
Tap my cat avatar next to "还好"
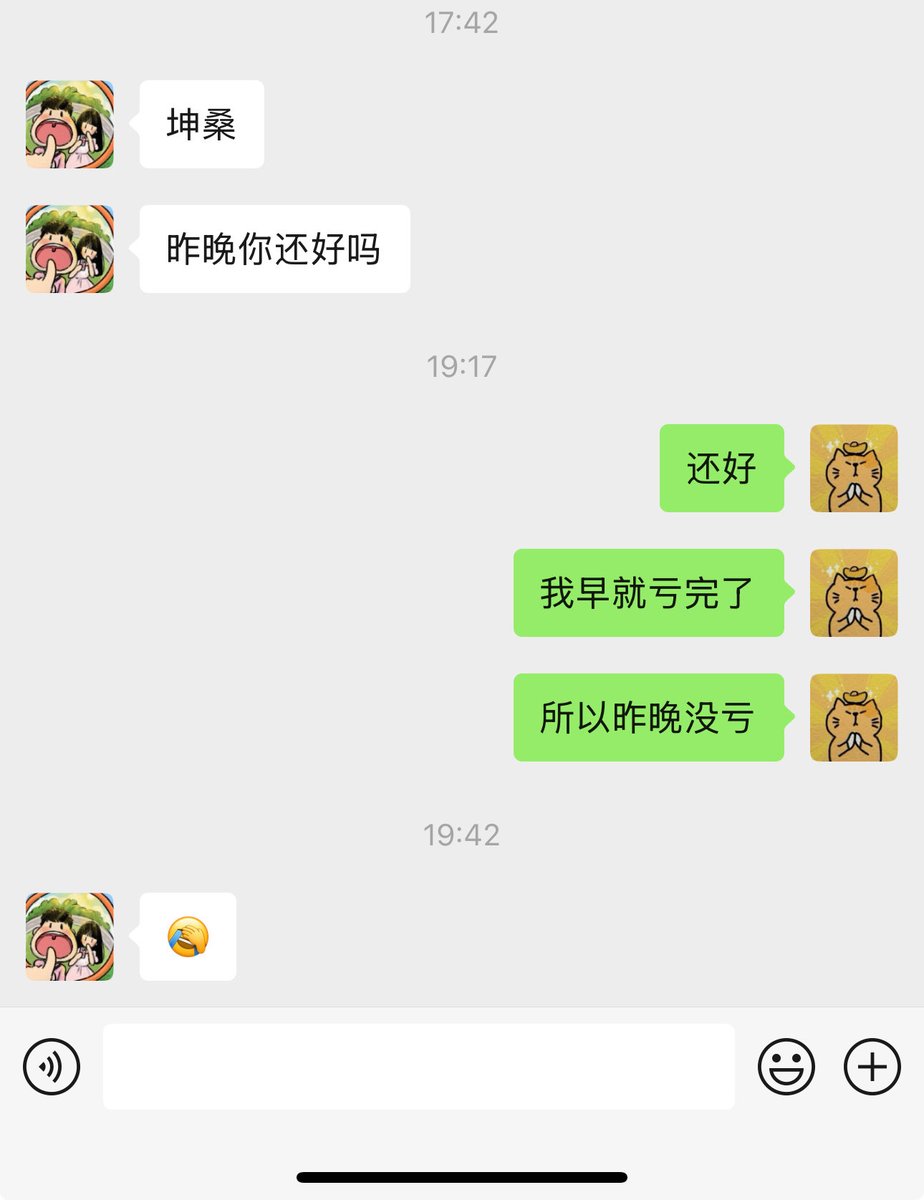[x=853, y=468]
